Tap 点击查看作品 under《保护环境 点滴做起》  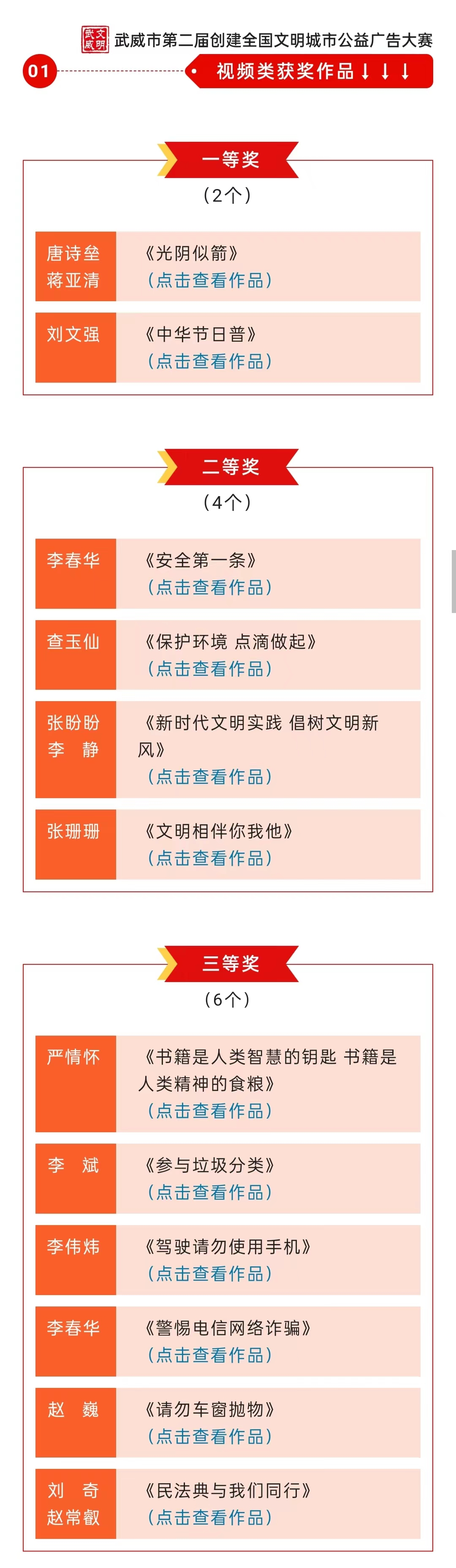(x=209, y=668)
